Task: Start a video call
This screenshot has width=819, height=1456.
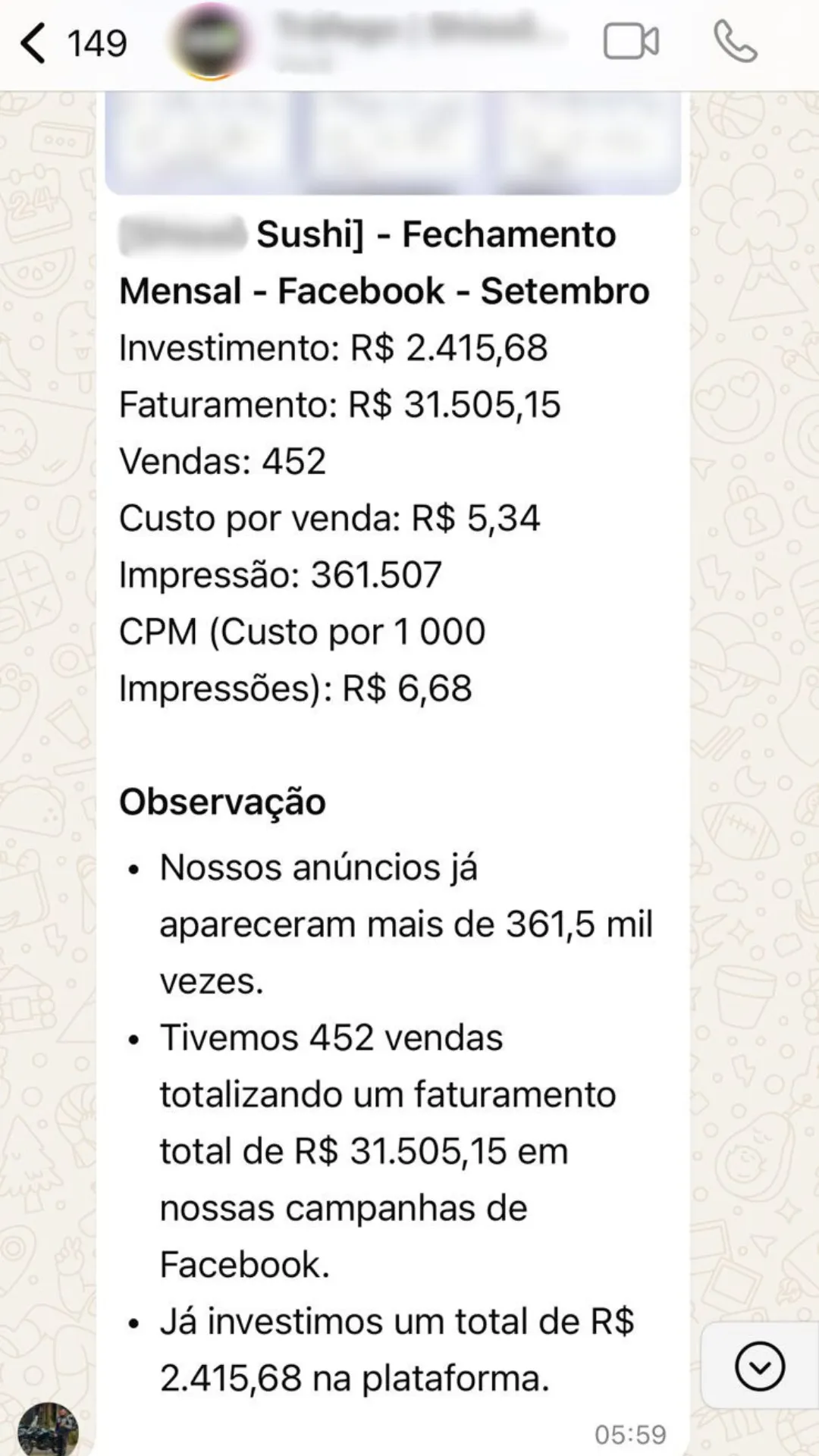Action: (x=631, y=41)
